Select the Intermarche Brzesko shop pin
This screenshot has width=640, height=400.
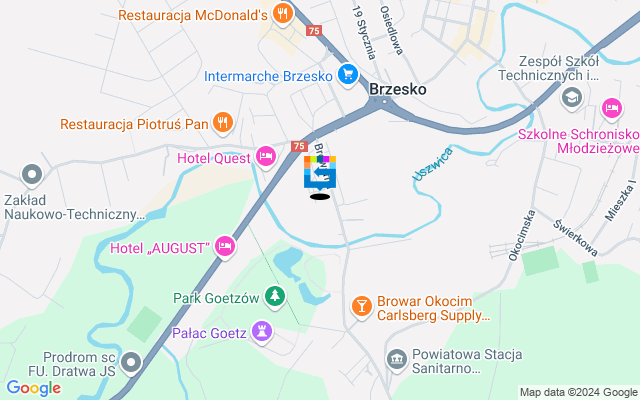coord(348,74)
